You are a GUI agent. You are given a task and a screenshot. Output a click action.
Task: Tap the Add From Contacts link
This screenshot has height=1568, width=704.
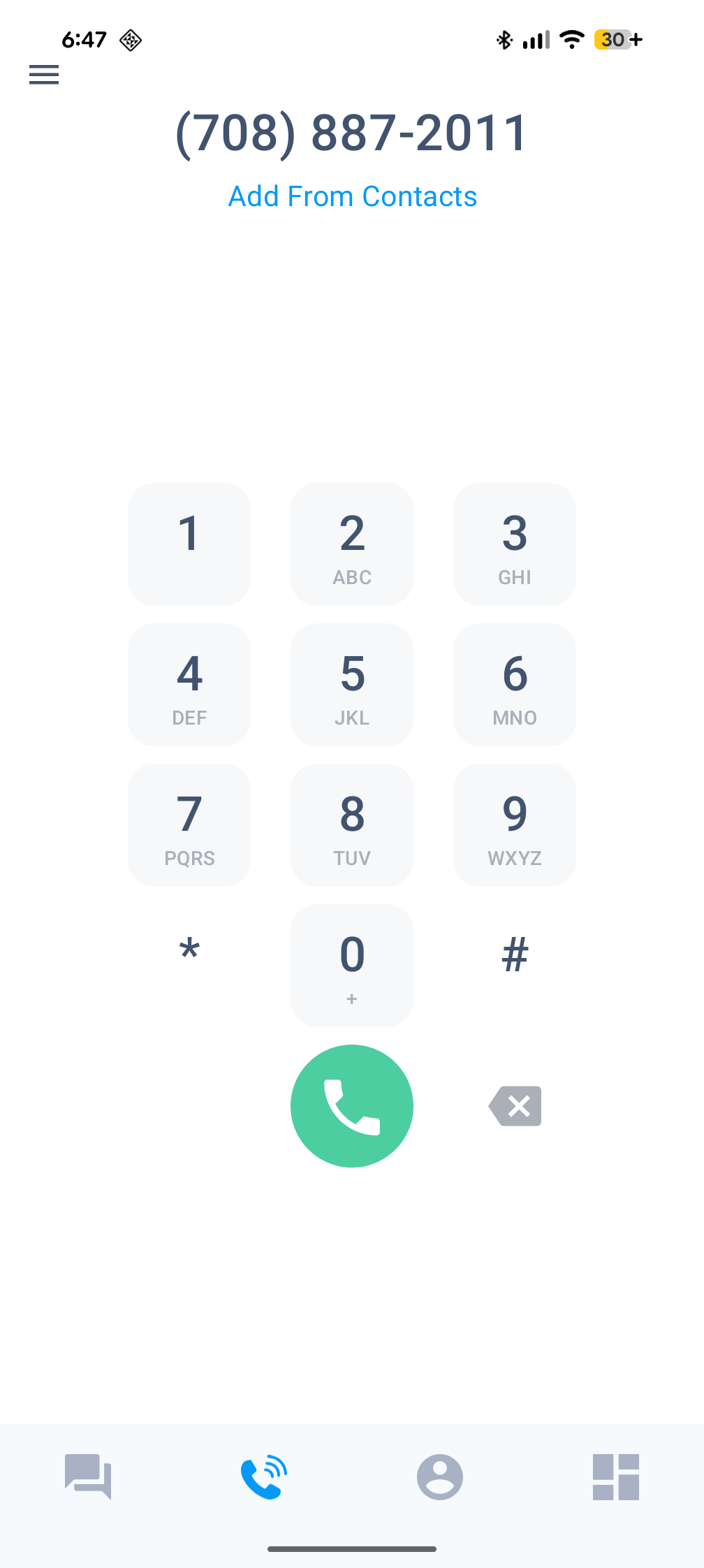pyautogui.click(x=351, y=197)
